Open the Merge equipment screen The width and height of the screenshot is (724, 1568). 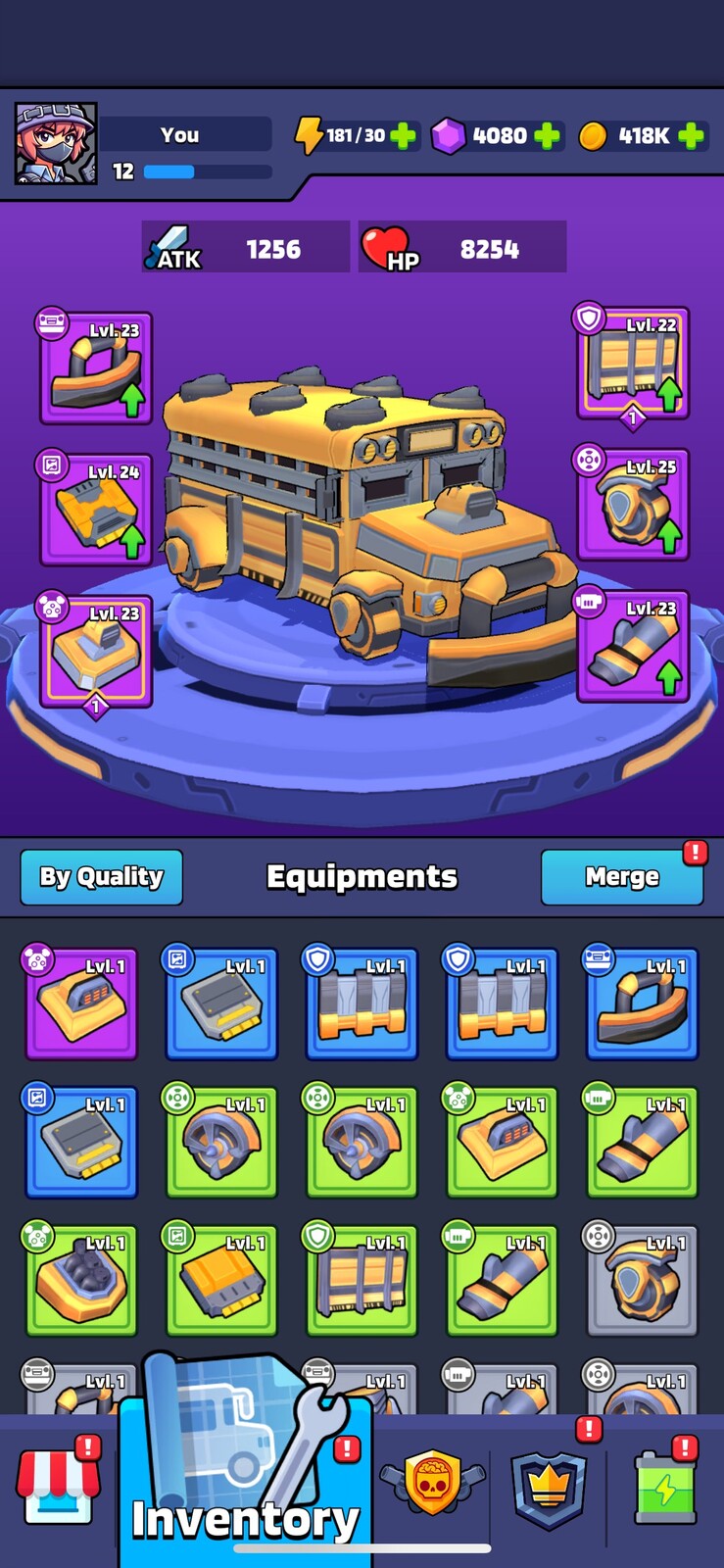click(x=621, y=877)
